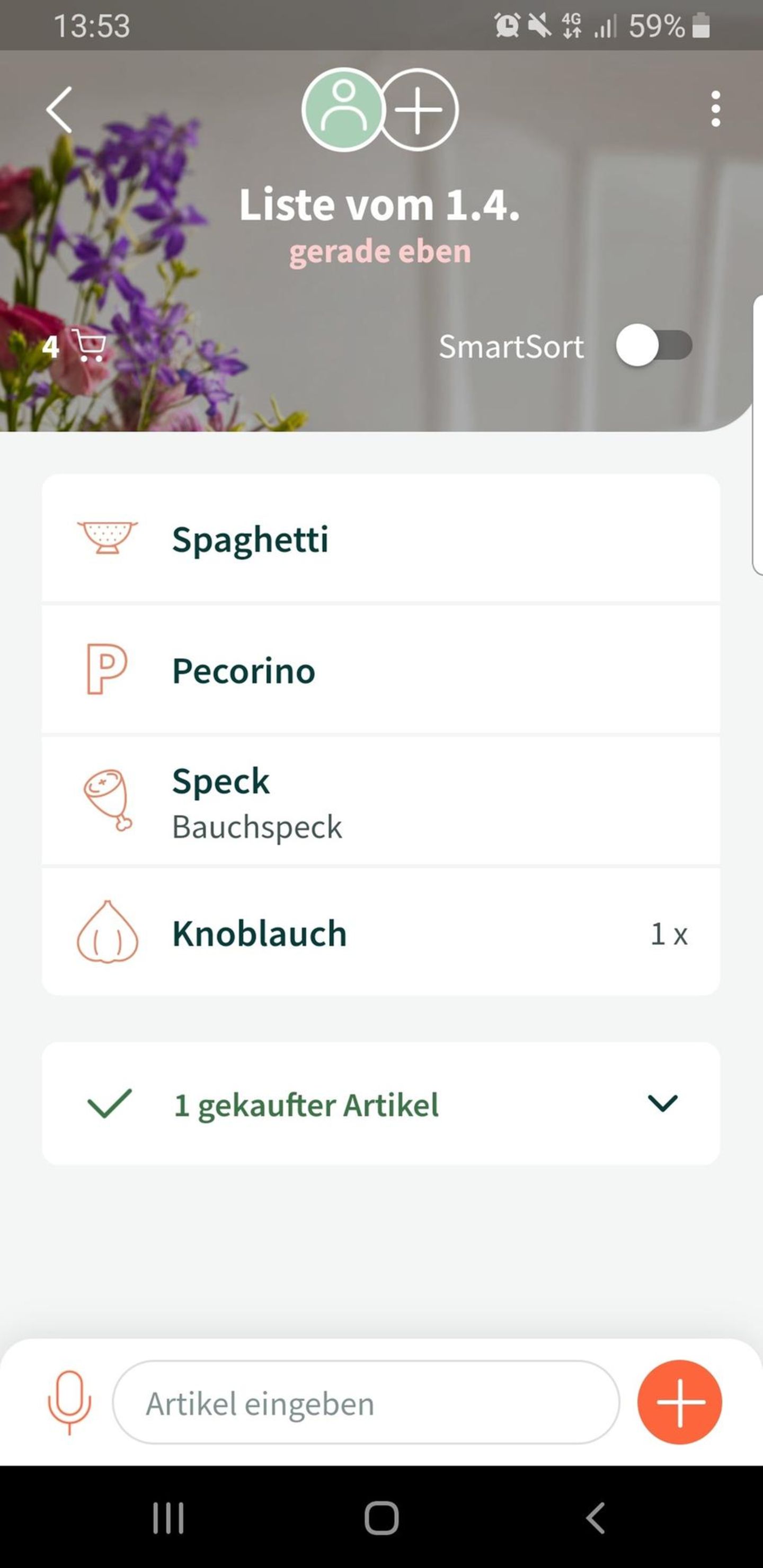
Task: Select the Speck Bauchspeck item
Action: [x=380, y=802]
